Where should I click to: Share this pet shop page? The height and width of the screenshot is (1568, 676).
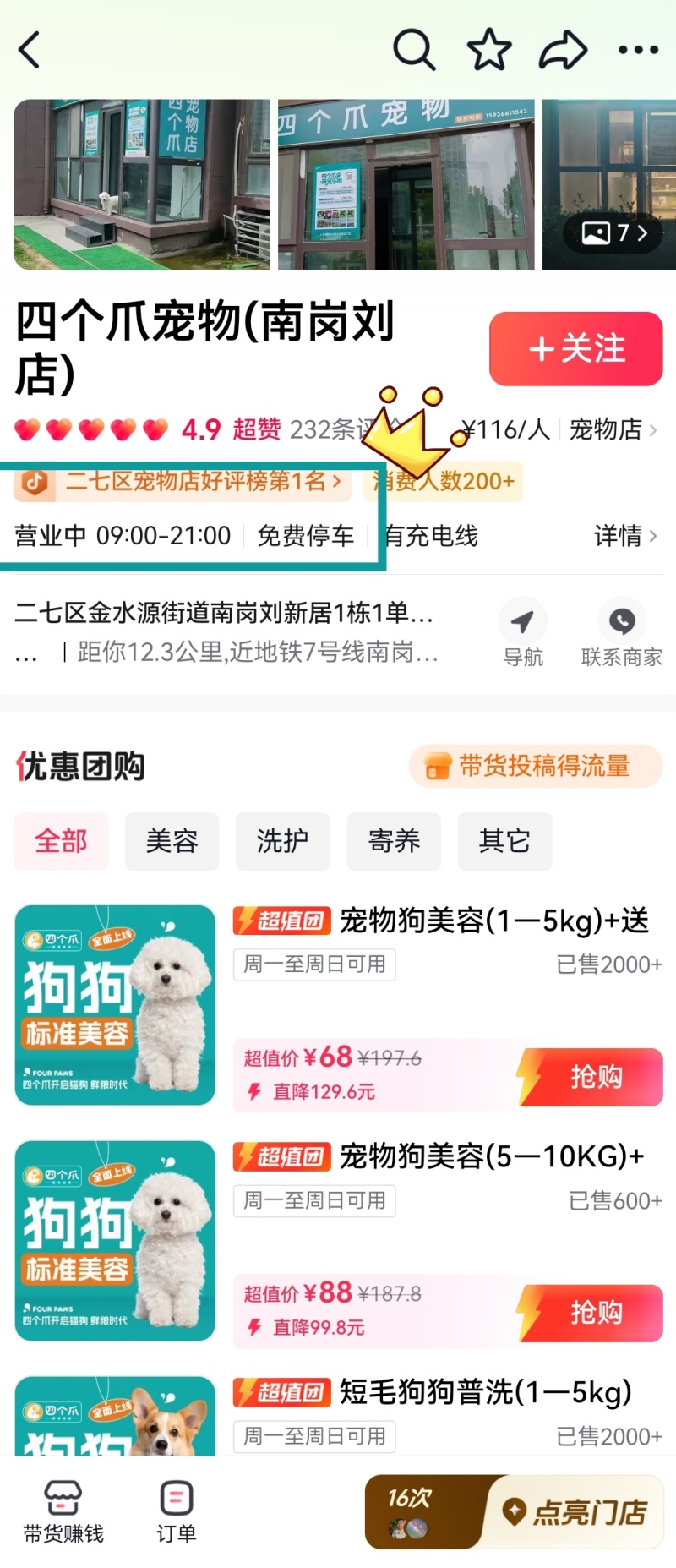563,50
